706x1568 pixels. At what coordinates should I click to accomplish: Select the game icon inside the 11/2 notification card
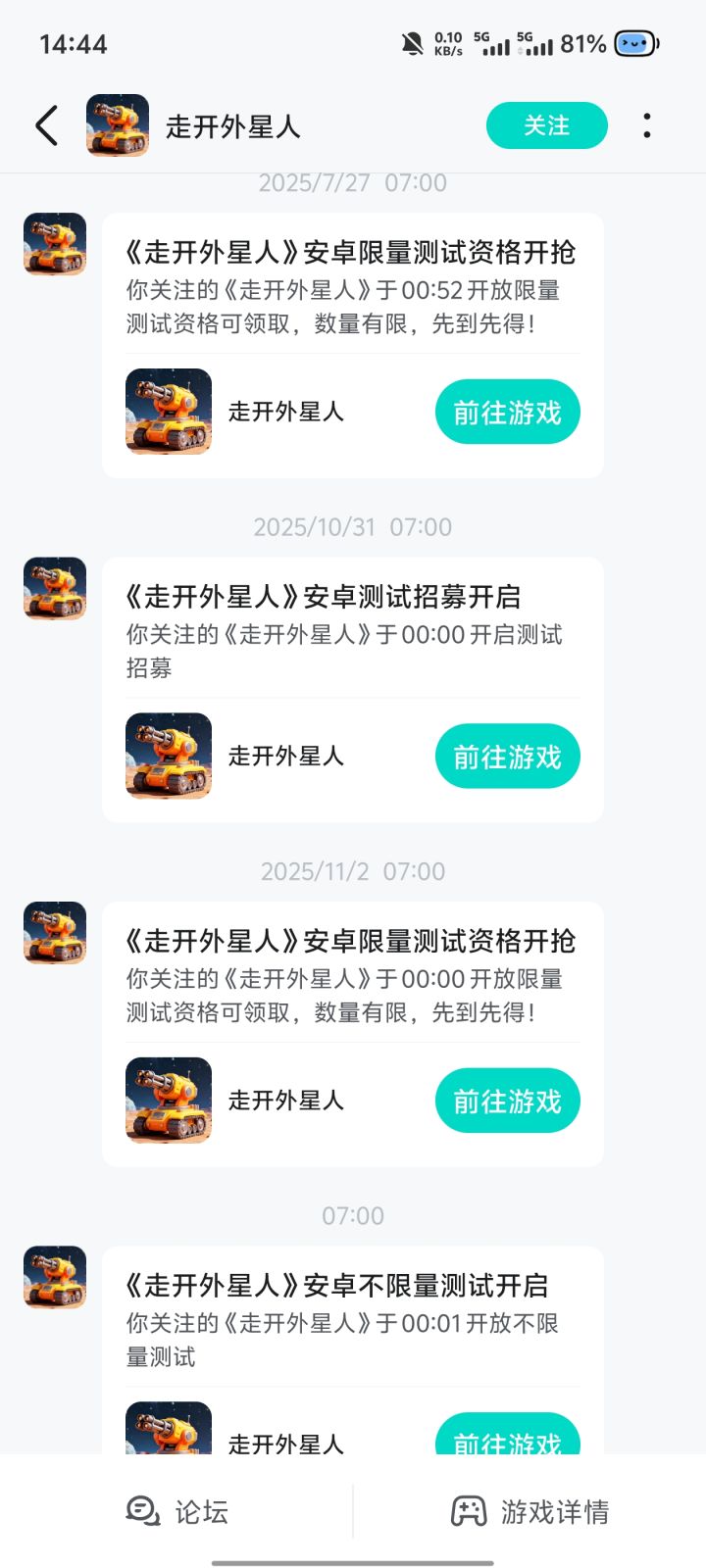168,1100
